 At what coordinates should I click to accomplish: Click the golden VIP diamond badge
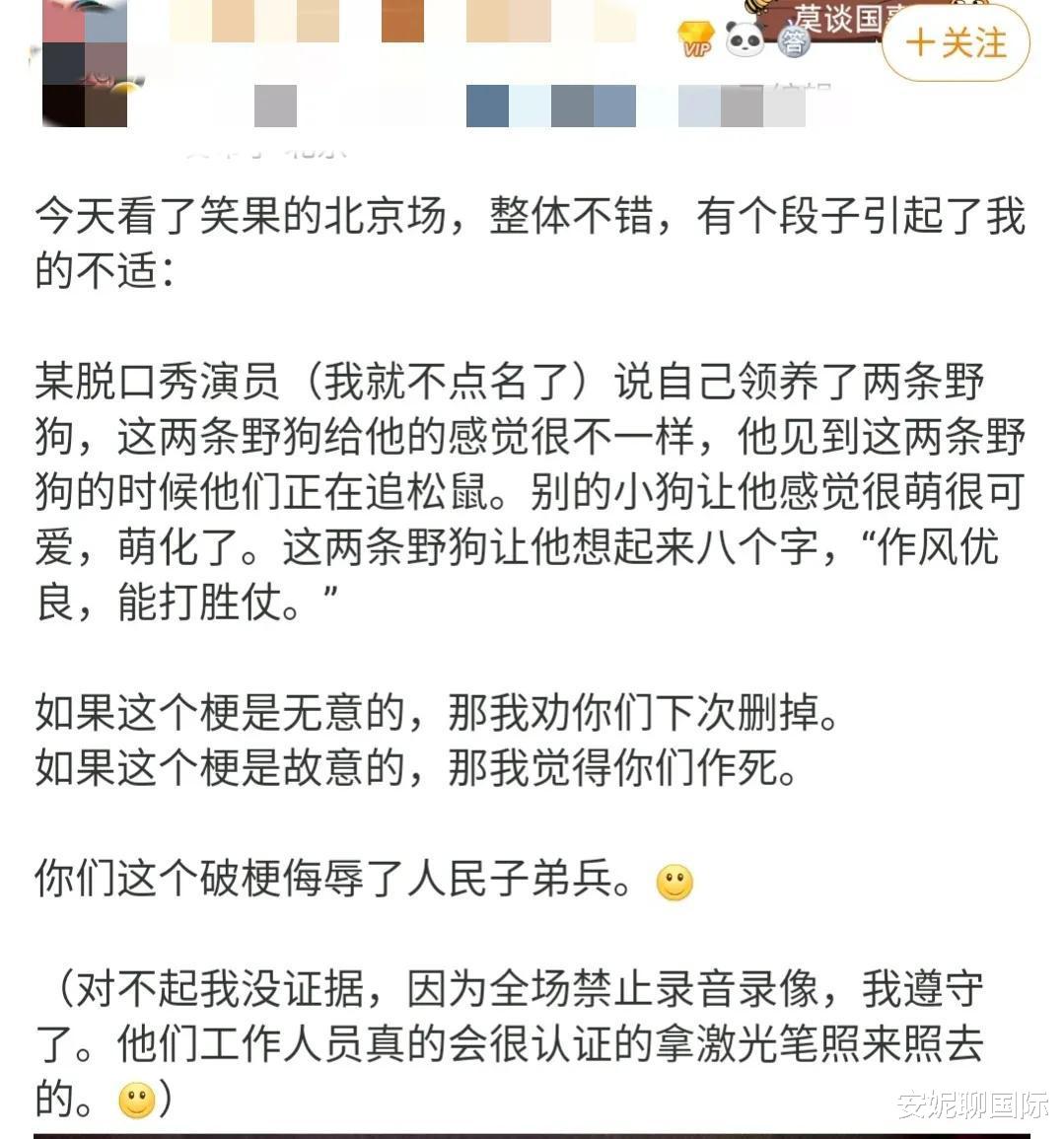click(x=694, y=37)
